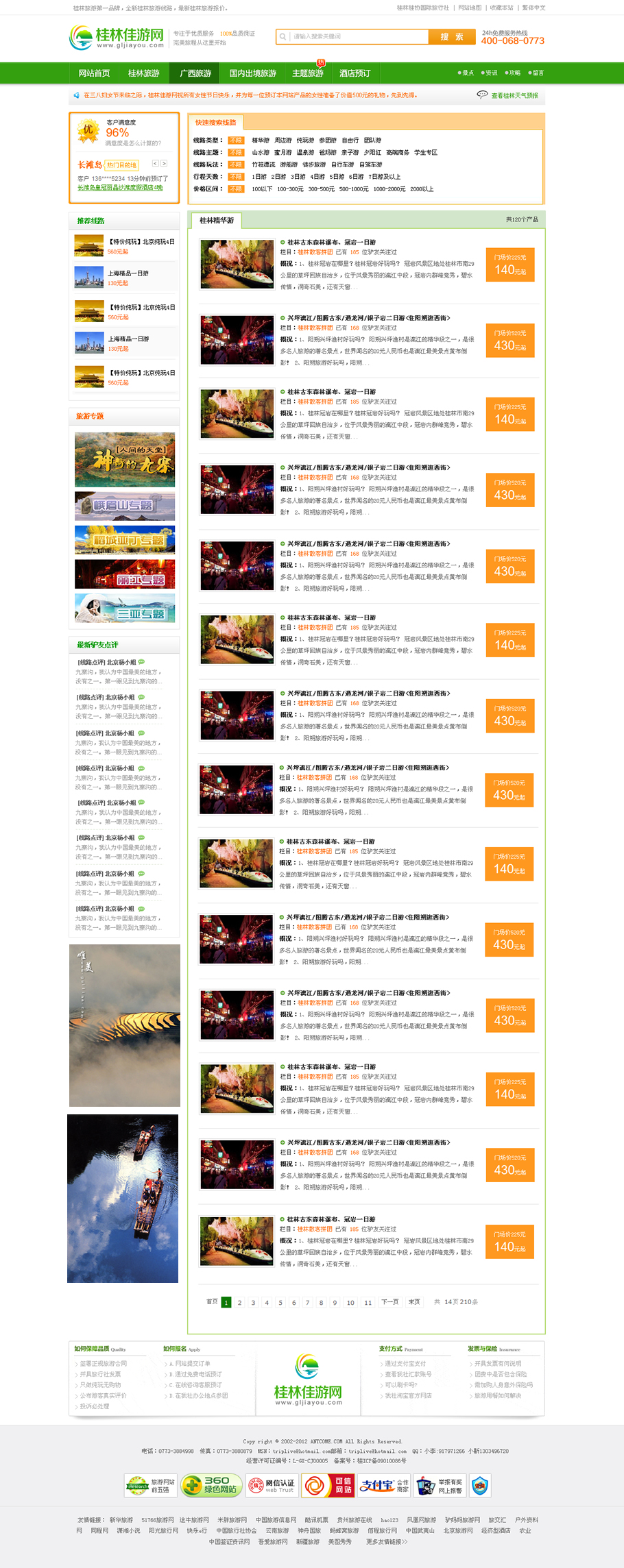Viewport: 624px width, 1568px height.
Task: Switch to the 桂林旅游 nav tab
Action: 143,73
